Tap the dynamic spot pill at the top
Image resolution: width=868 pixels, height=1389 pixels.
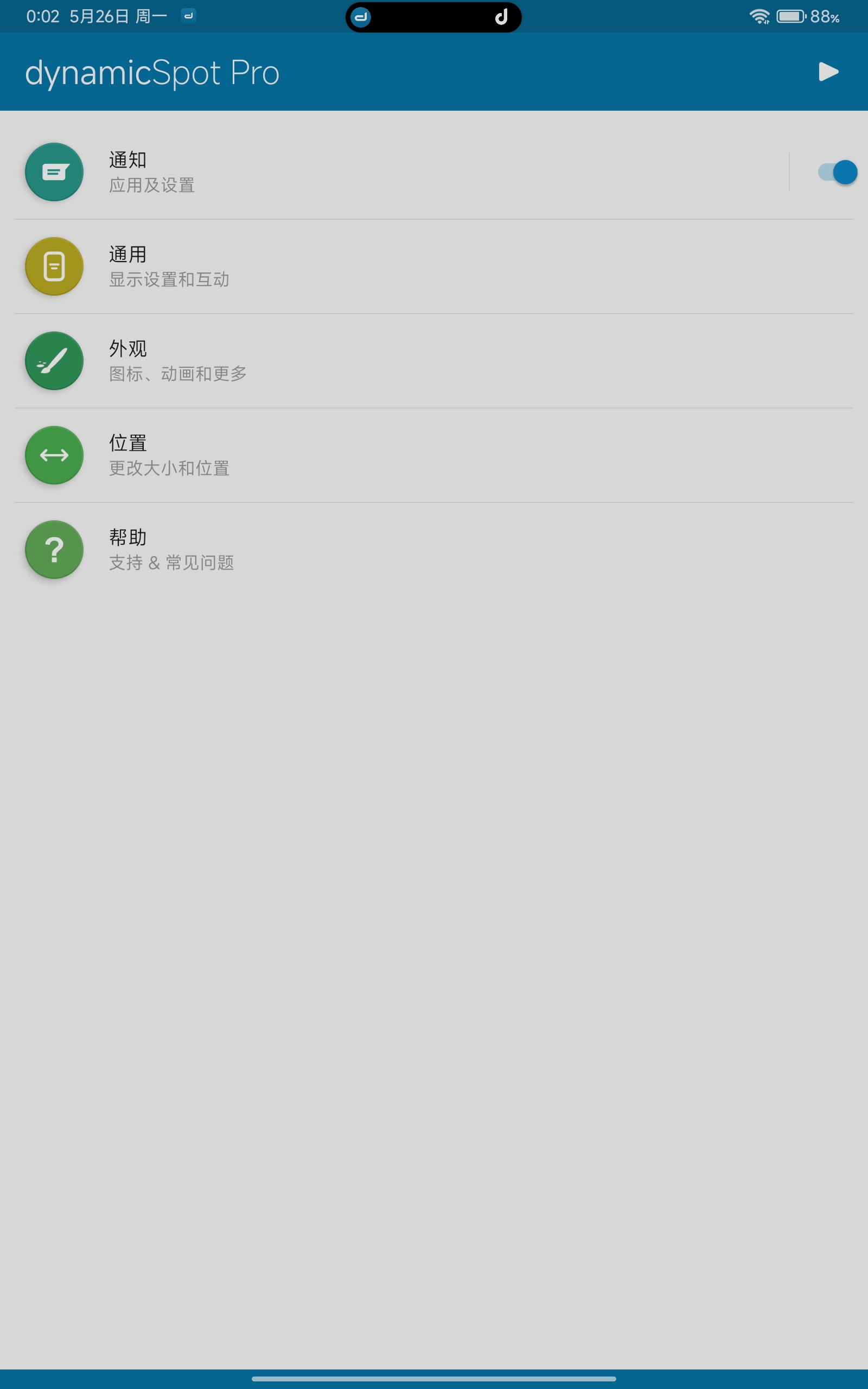[x=433, y=17]
